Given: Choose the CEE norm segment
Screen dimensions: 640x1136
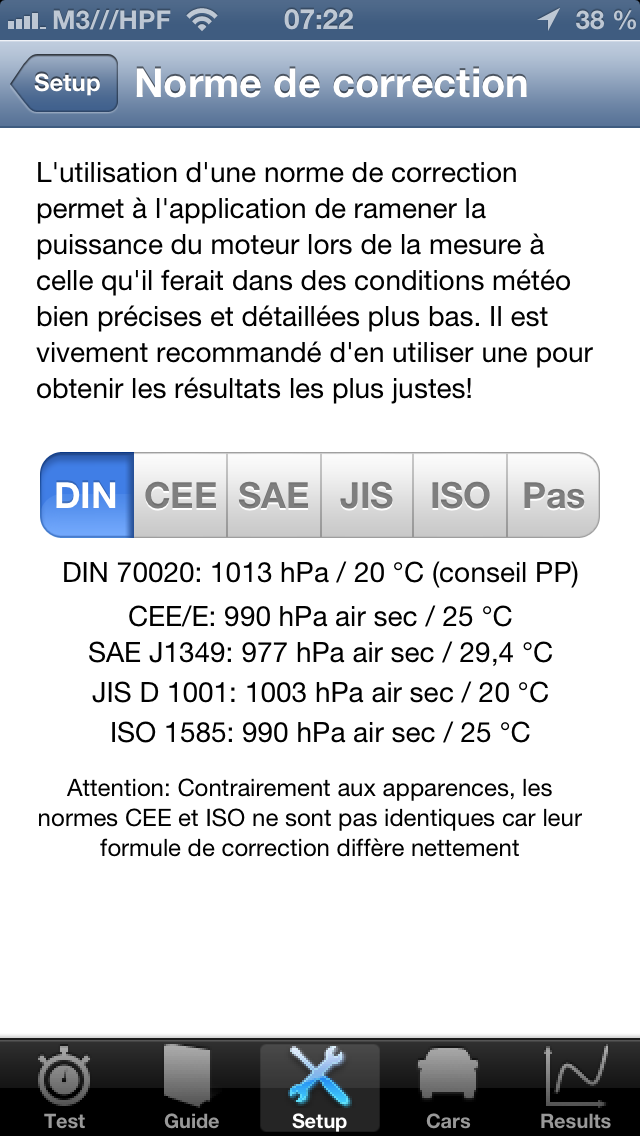Looking at the screenshot, I should tap(180, 495).
